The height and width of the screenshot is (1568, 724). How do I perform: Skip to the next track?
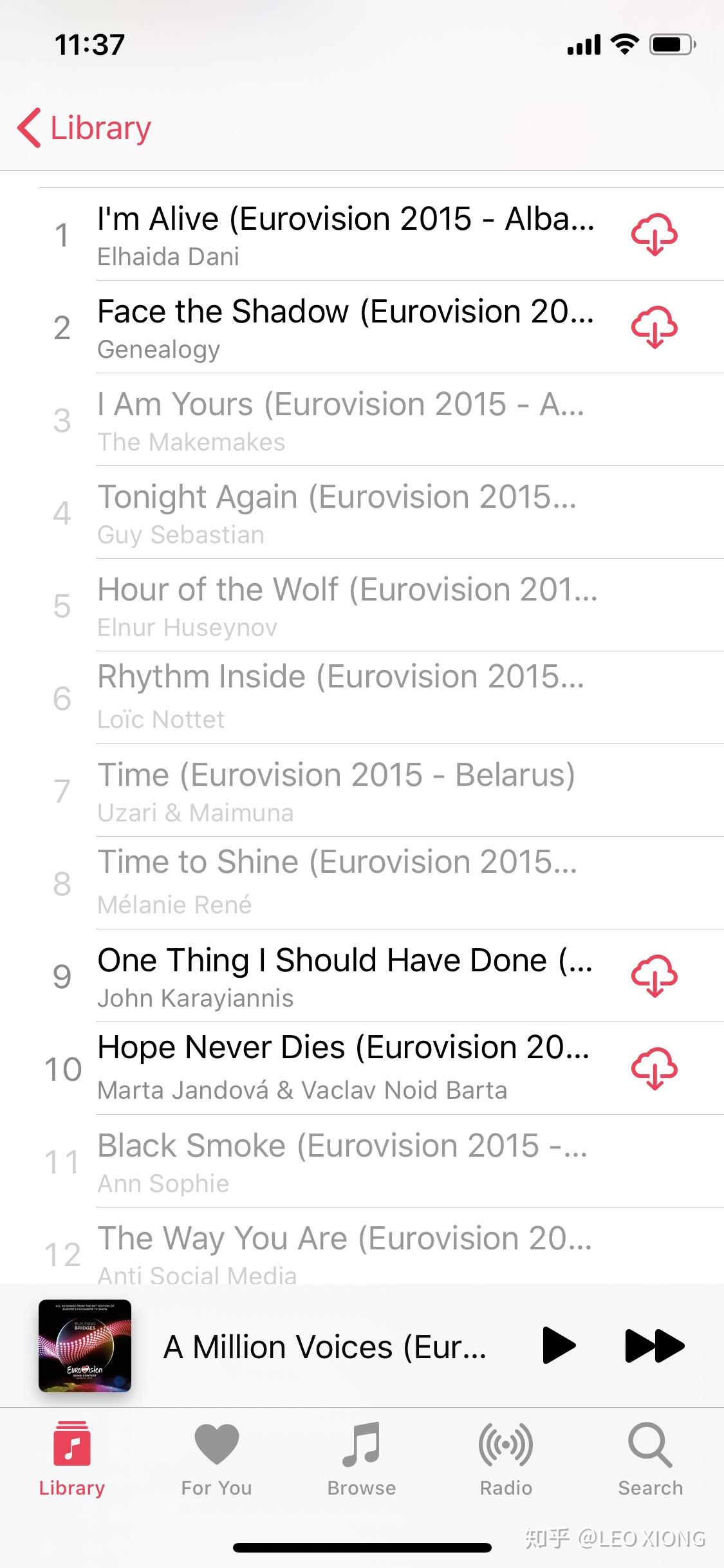[654, 1345]
